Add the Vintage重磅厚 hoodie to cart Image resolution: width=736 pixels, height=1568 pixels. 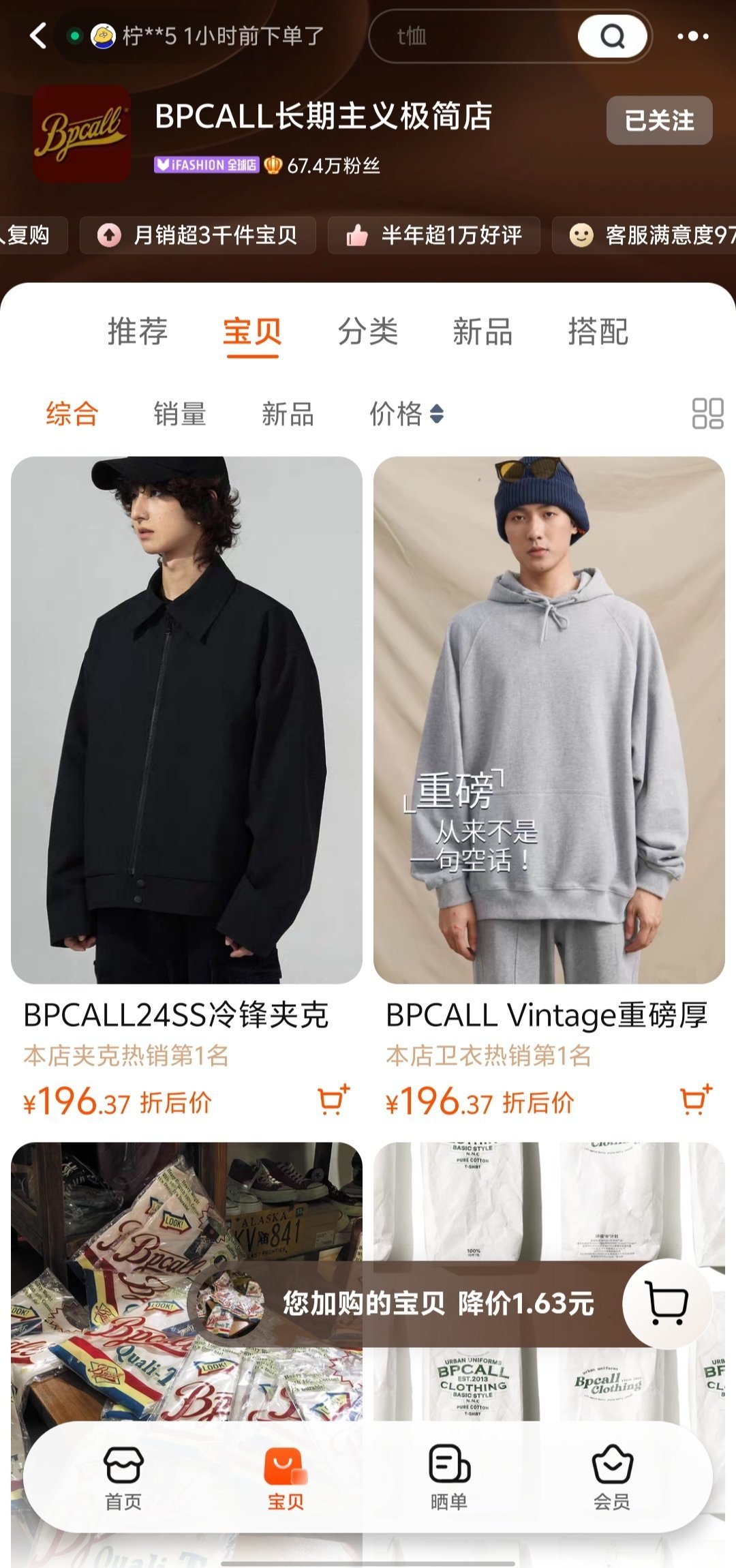coord(696,1100)
